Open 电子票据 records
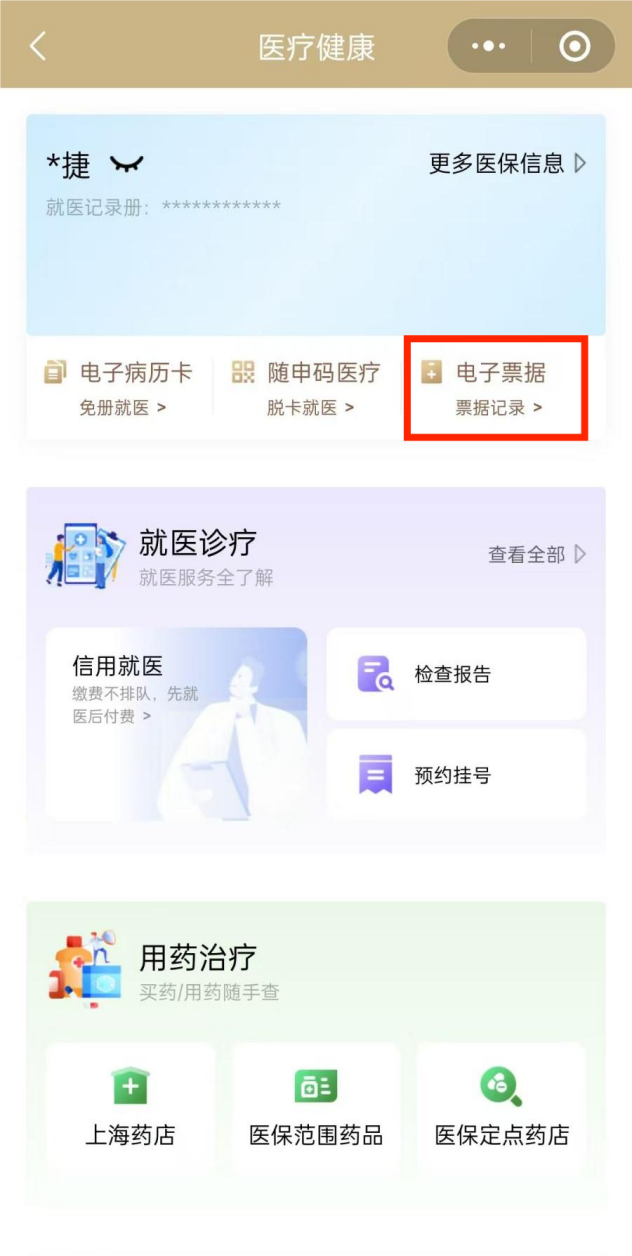Viewport: 632px width, 1256px height. 496,388
